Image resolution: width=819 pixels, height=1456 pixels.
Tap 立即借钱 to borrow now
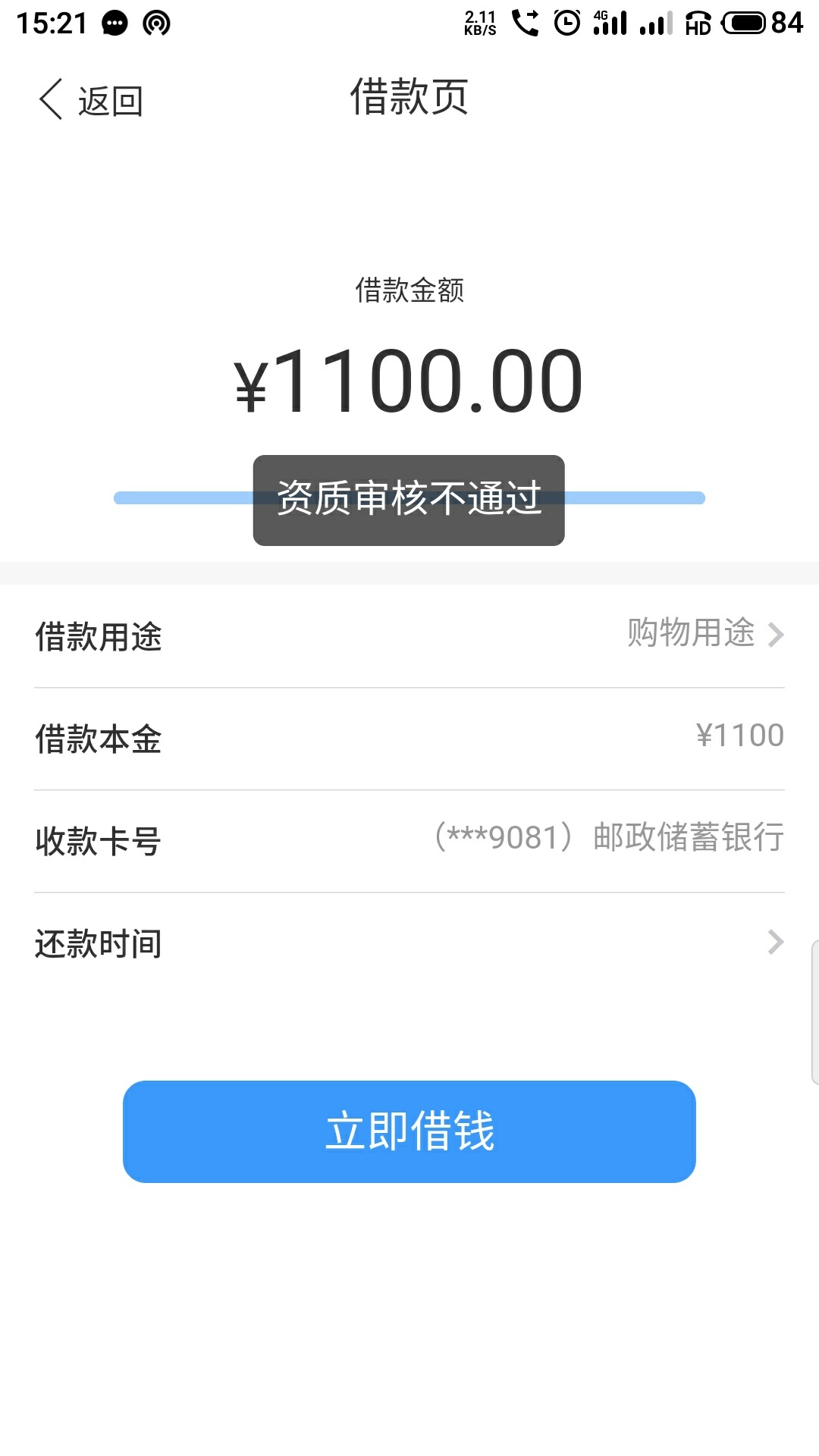click(409, 1131)
